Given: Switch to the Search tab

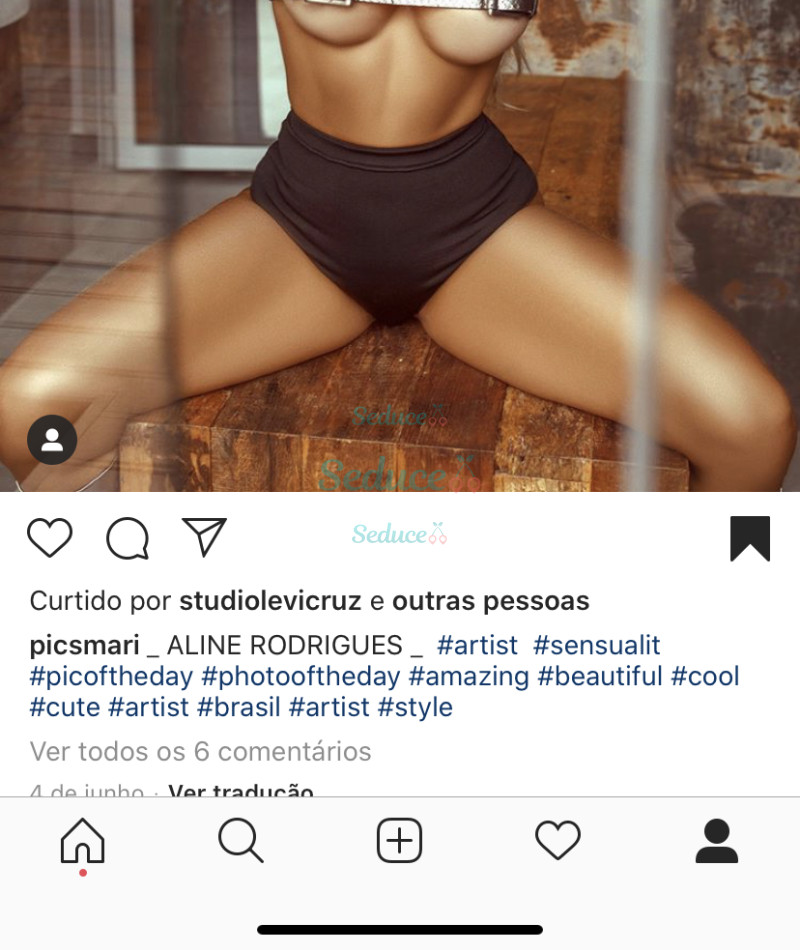Looking at the screenshot, I should point(241,841).
